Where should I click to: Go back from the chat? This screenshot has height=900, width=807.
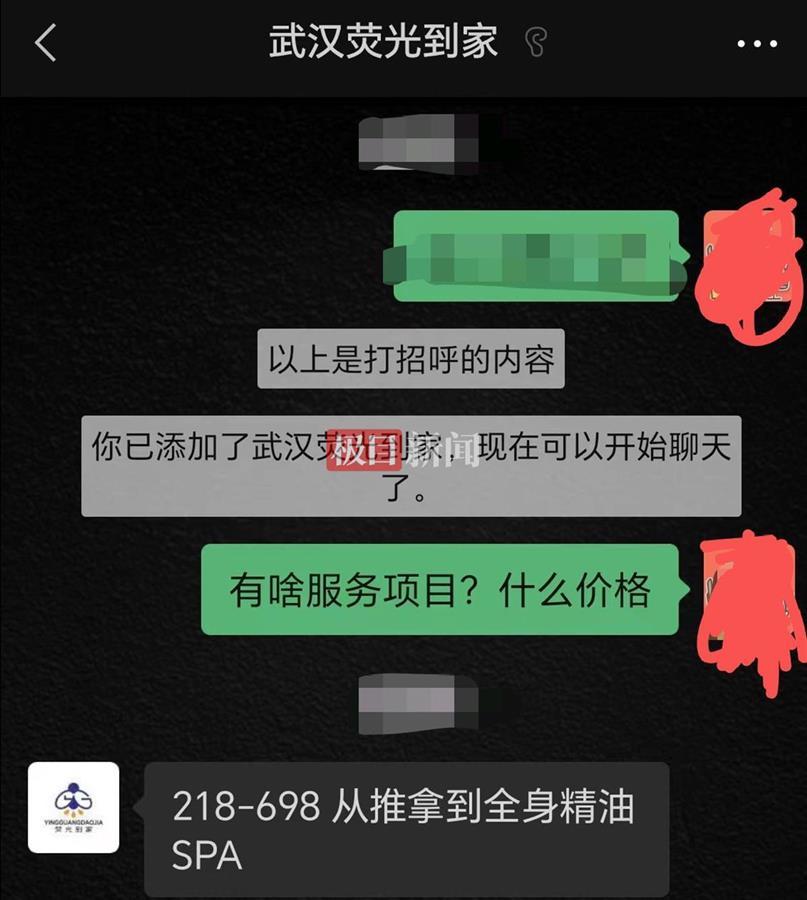[x=45, y=44]
